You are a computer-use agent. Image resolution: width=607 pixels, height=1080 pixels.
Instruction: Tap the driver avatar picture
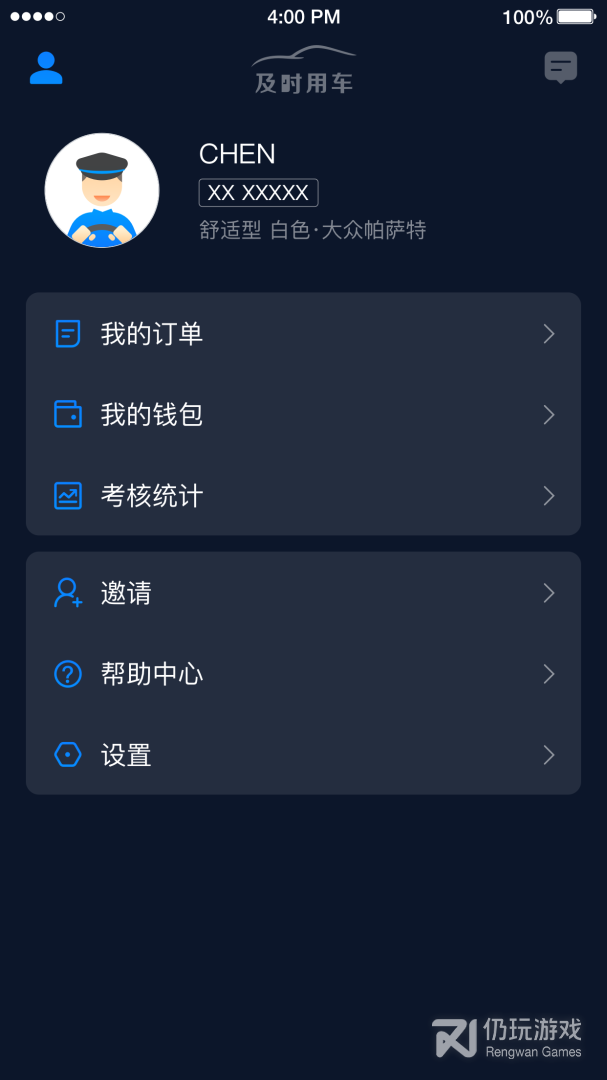[x=102, y=190]
